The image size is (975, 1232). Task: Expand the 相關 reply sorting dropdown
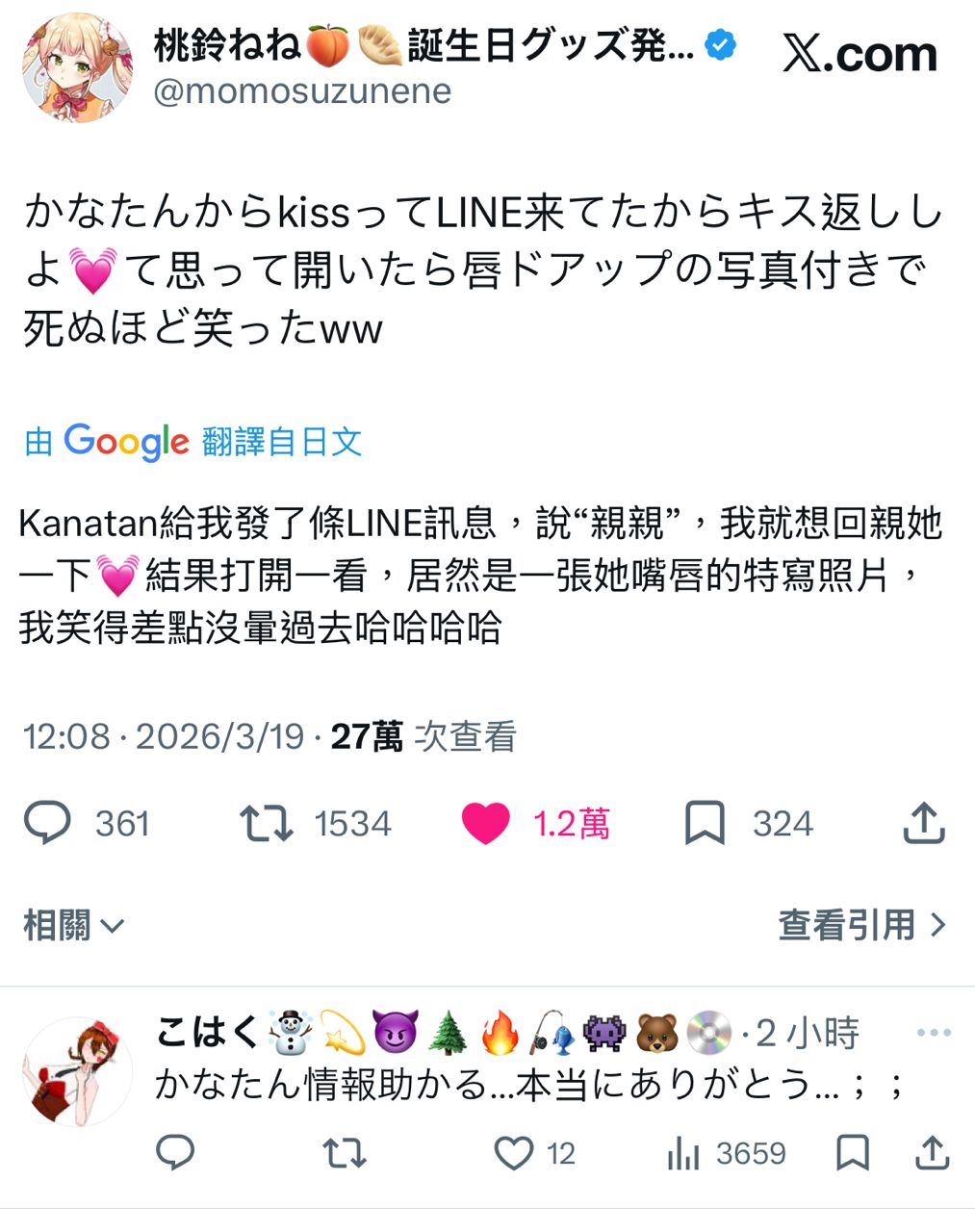tap(74, 926)
